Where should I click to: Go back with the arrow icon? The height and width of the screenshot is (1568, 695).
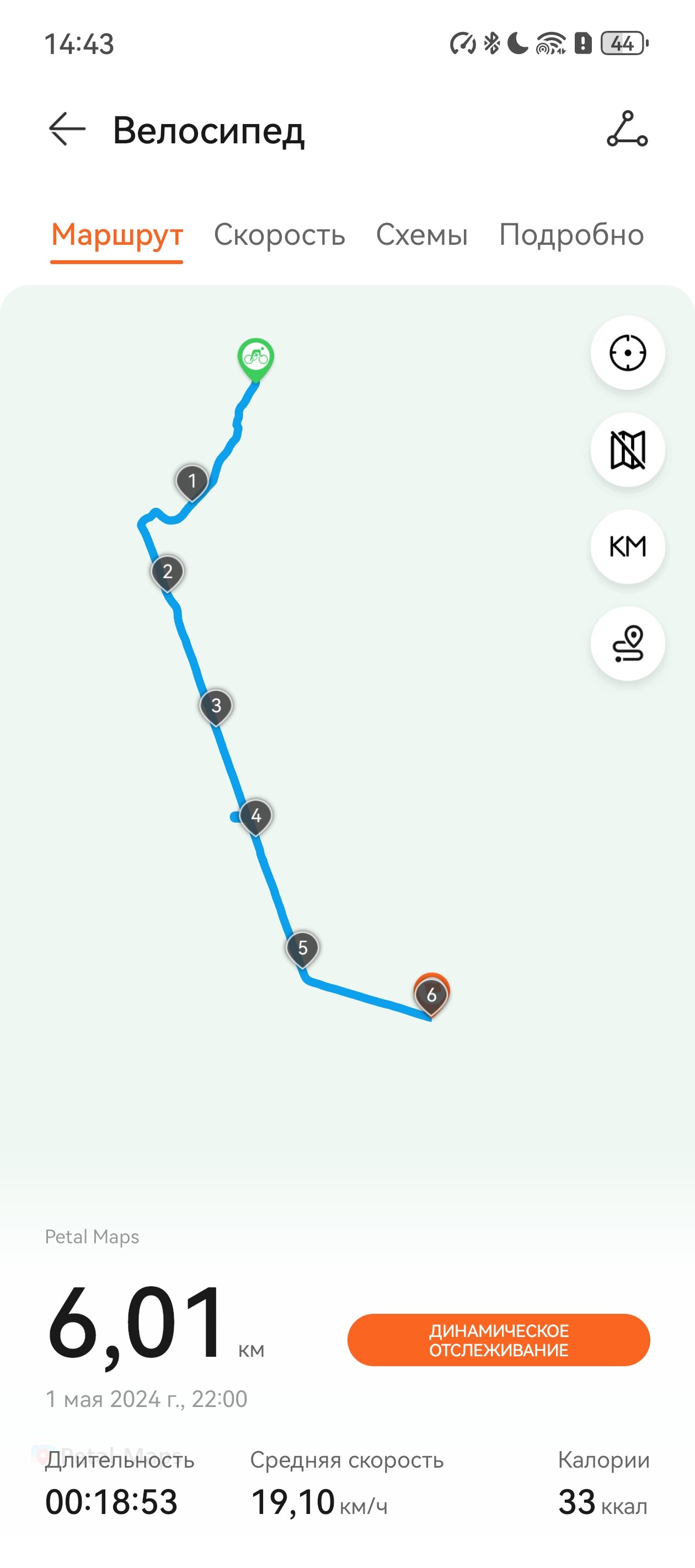point(67,129)
